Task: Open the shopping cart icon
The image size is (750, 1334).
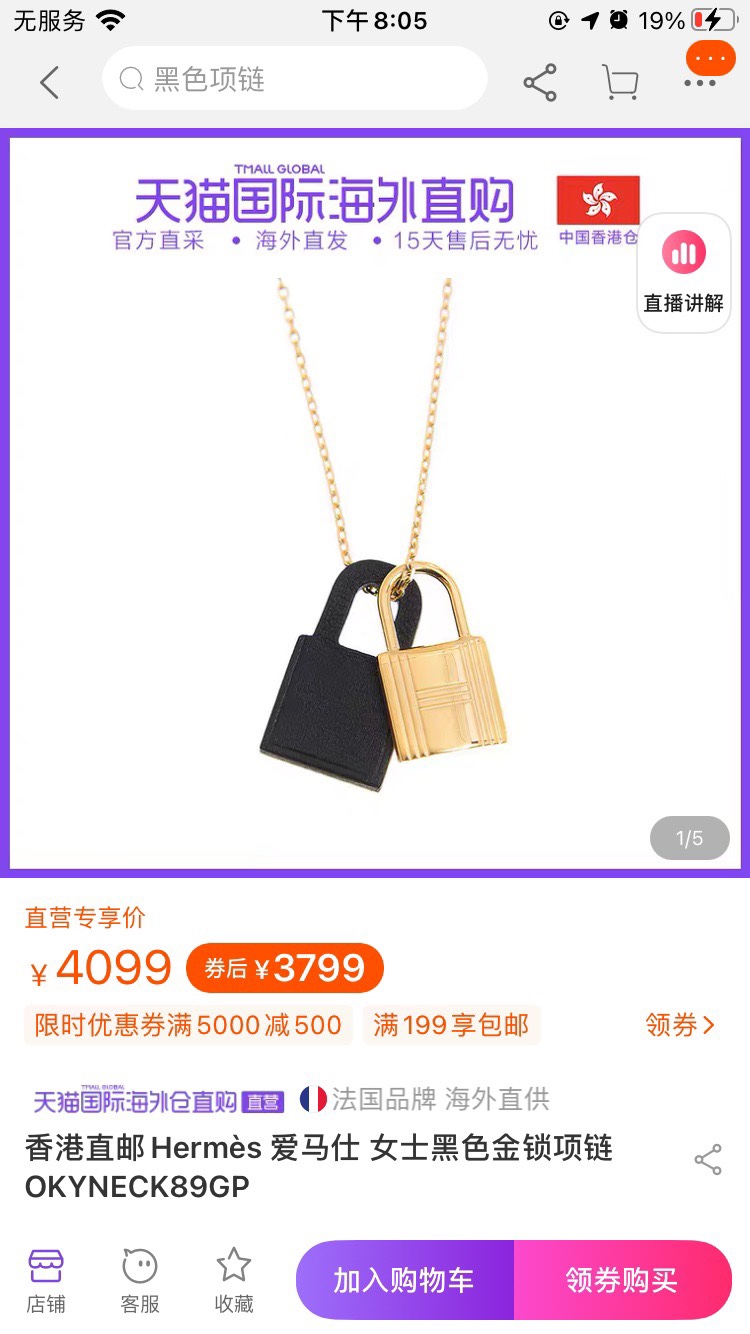Action: [x=621, y=82]
